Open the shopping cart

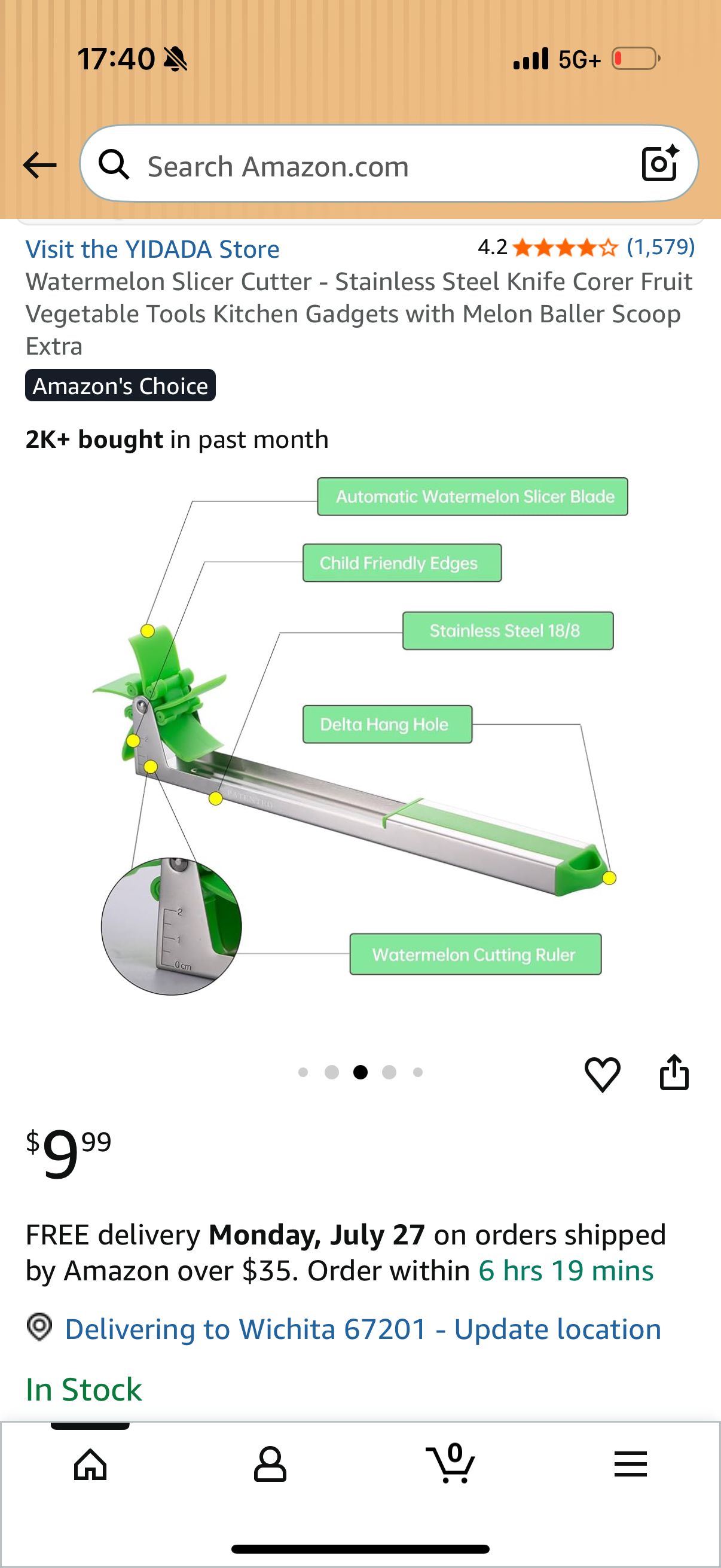coord(450,1463)
